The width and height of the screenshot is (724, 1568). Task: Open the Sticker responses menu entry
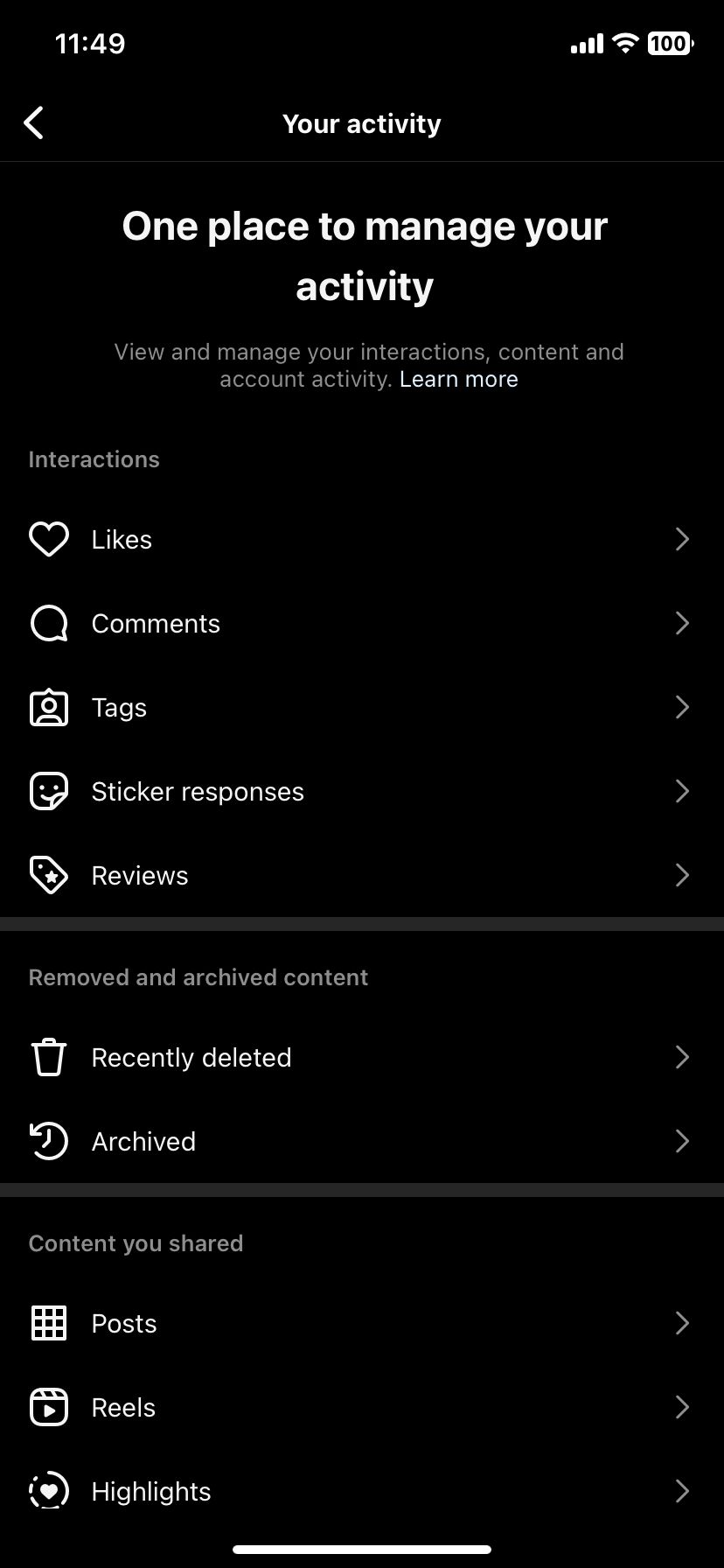pyautogui.click(x=197, y=791)
